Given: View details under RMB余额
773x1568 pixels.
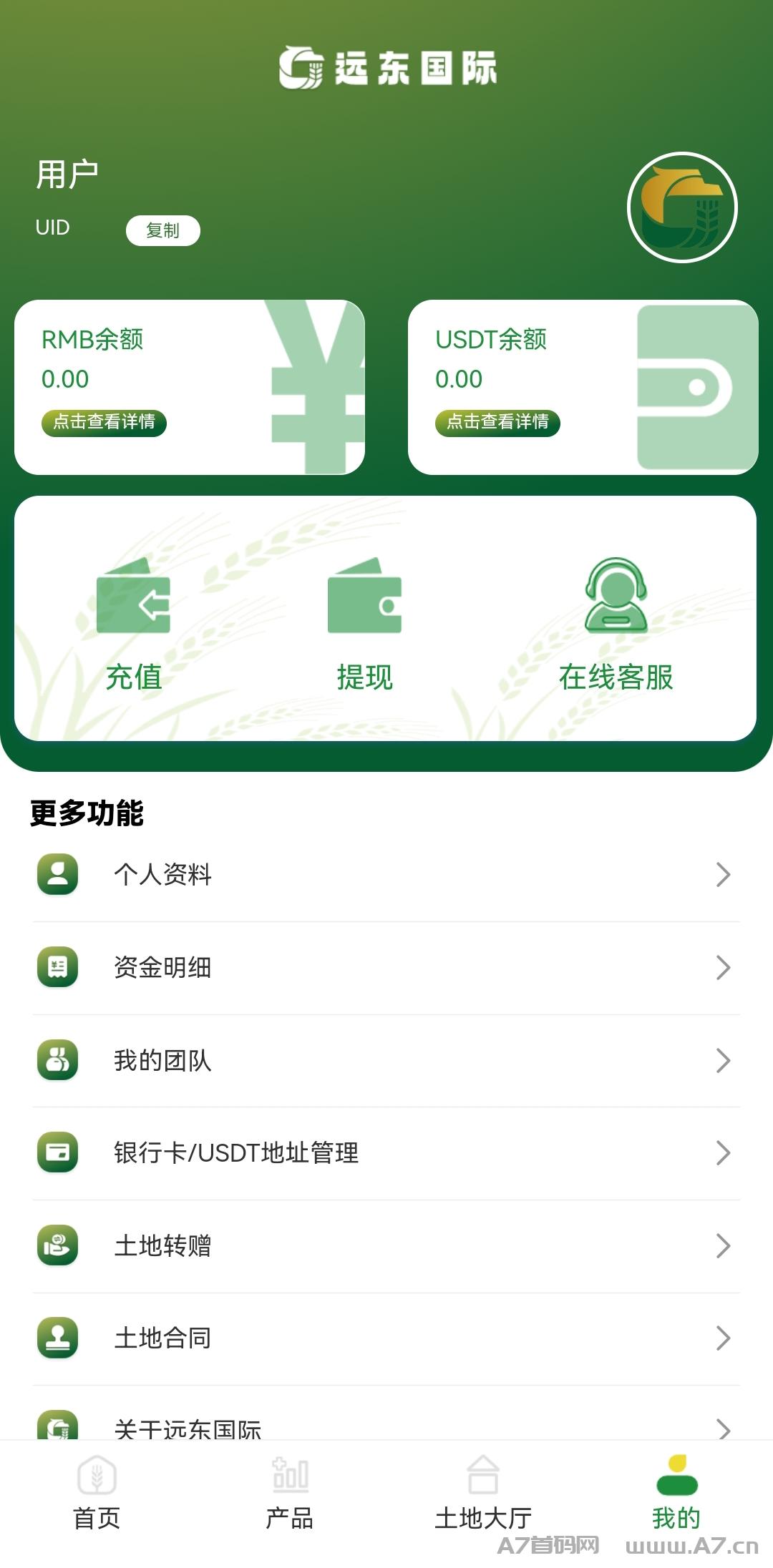Looking at the screenshot, I should coord(104,422).
